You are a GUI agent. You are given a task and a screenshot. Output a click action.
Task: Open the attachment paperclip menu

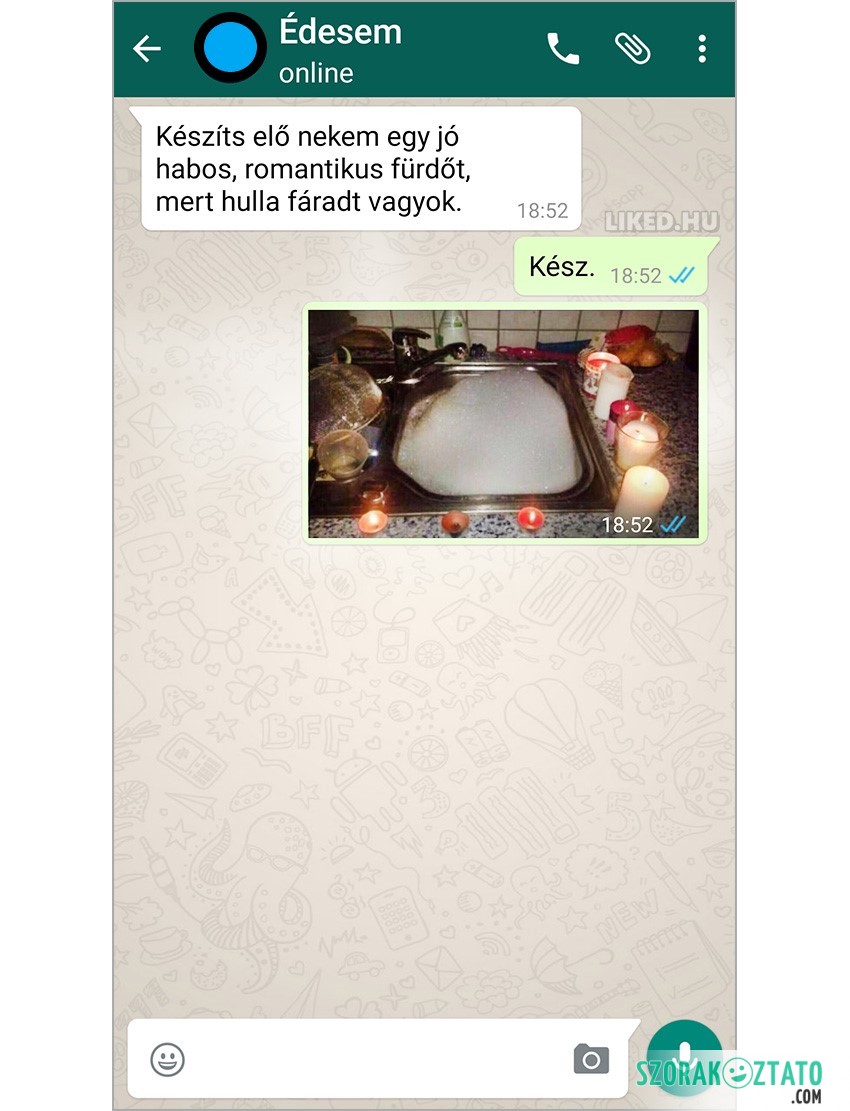(x=633, y=49)
